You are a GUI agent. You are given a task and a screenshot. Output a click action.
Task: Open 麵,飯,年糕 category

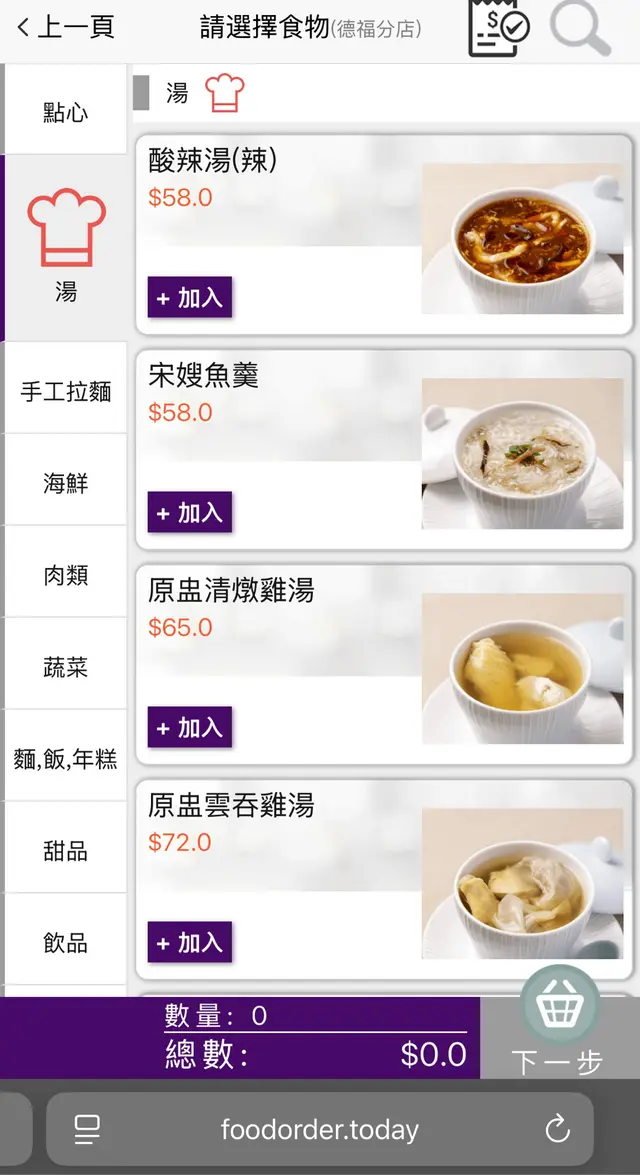coord(66,759)
